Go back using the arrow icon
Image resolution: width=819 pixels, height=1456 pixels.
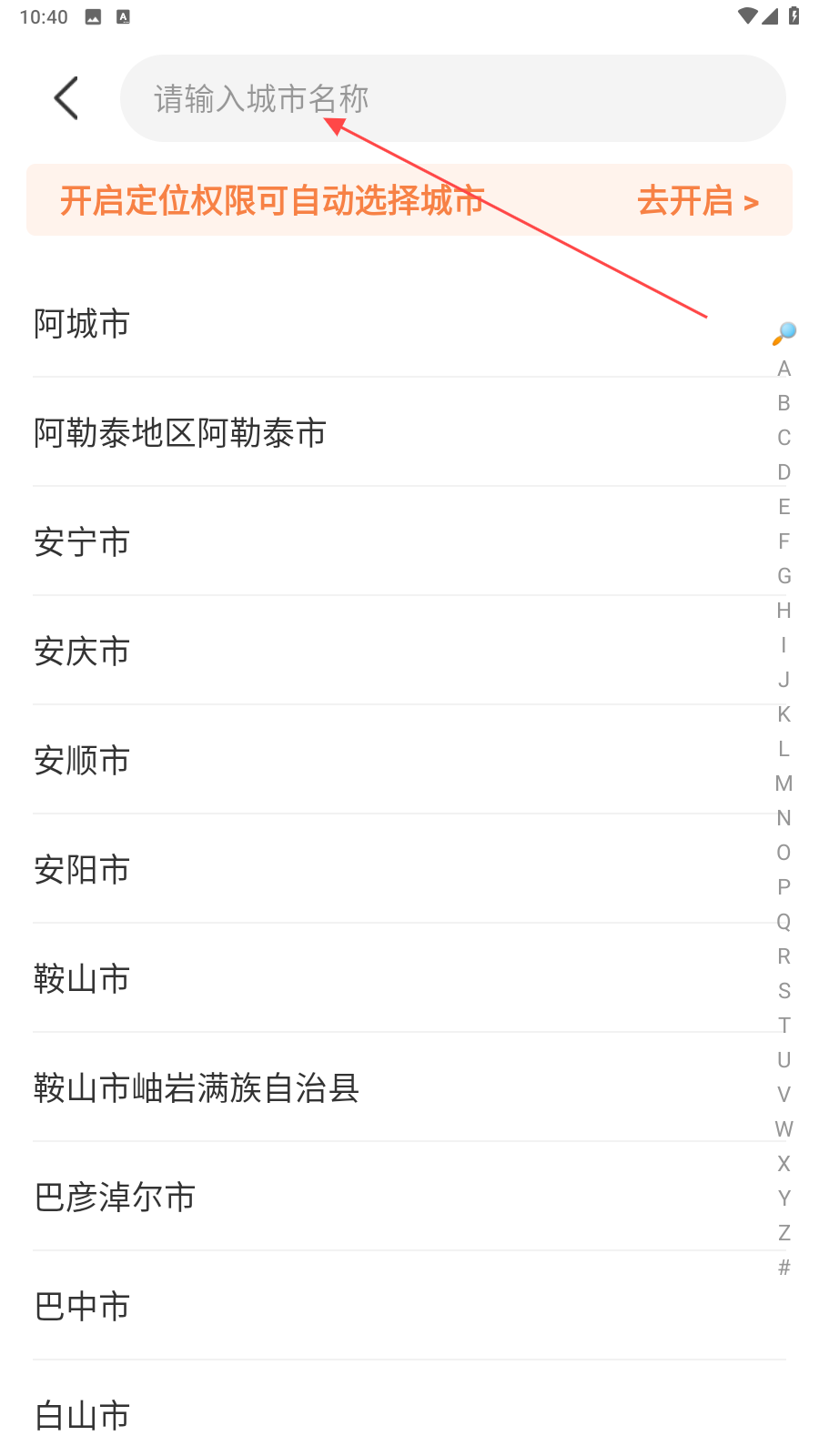click(x=66, y=98)
